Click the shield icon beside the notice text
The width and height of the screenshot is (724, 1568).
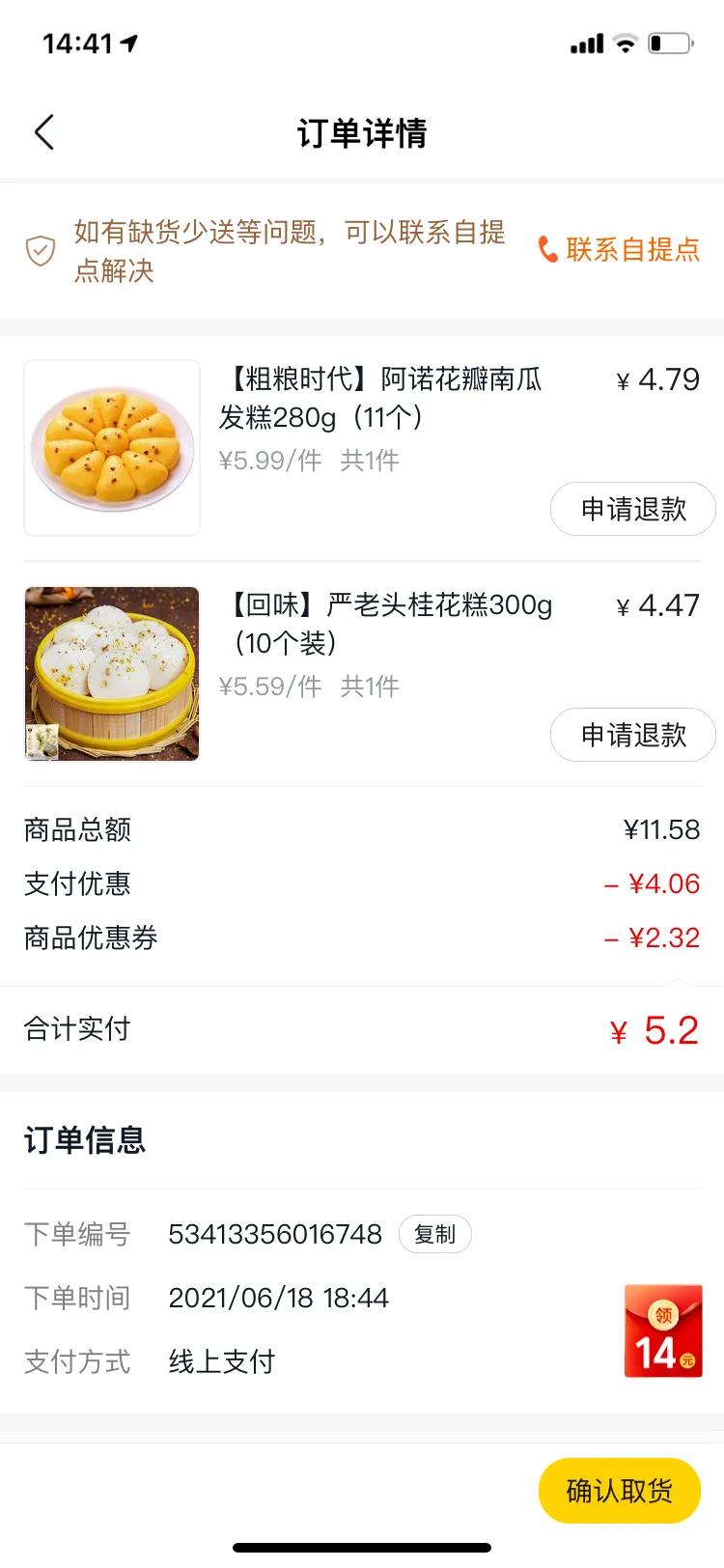[39, 249]
